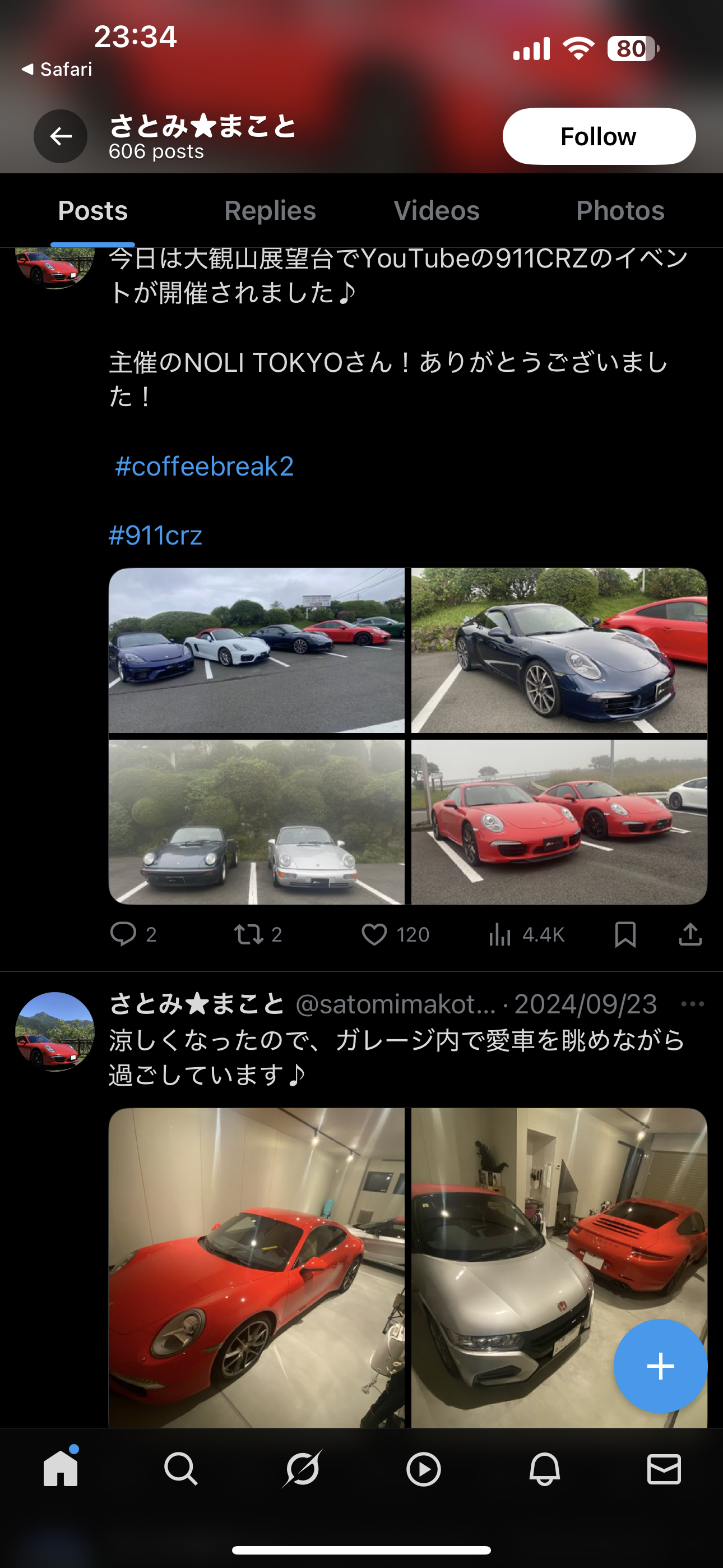Open the #coffeebreak2 hashtag
This screenshot has width=723, height=1568.
click(205, 466)
